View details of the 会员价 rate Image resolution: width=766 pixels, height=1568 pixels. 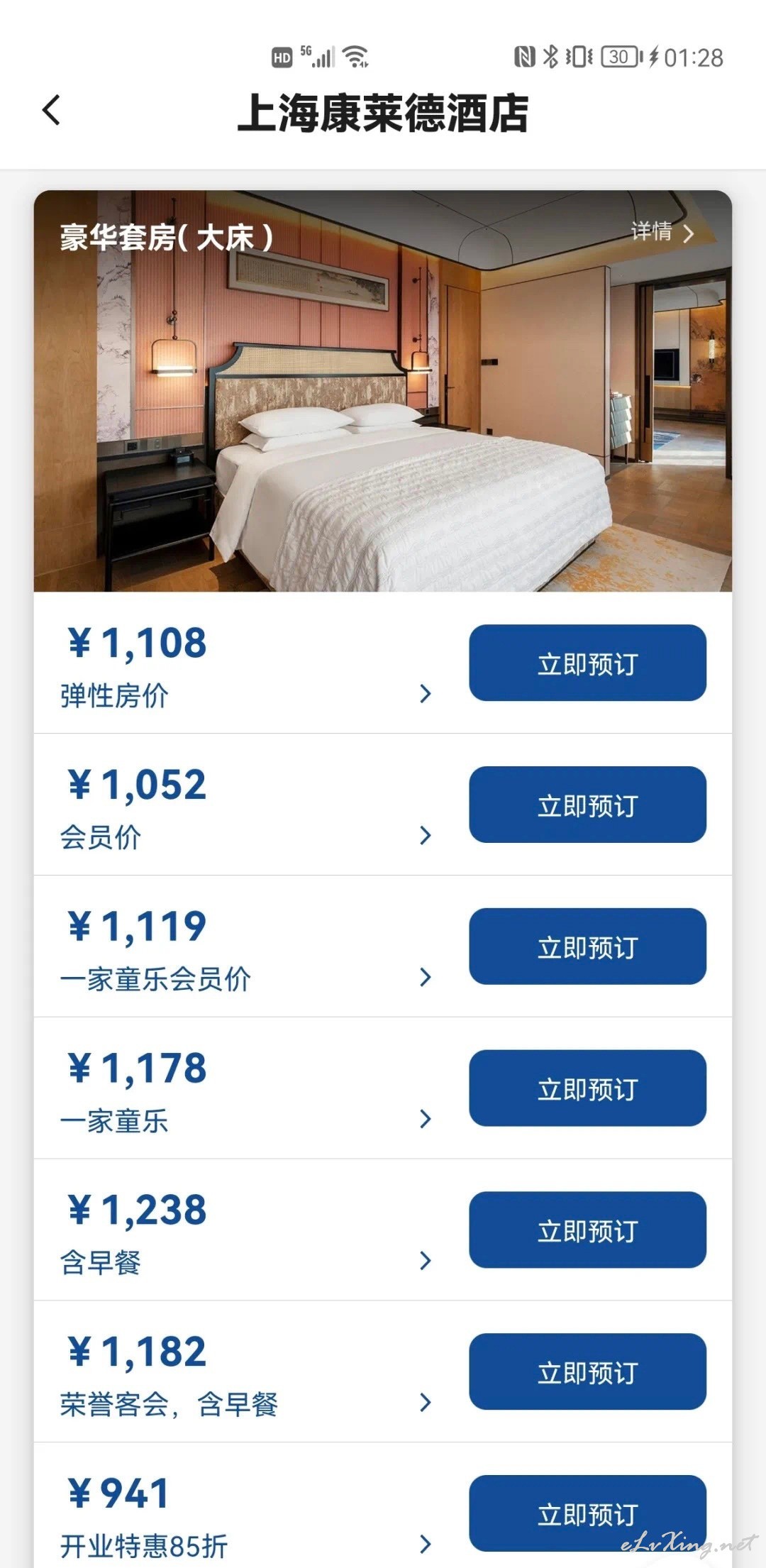[426, 836]
